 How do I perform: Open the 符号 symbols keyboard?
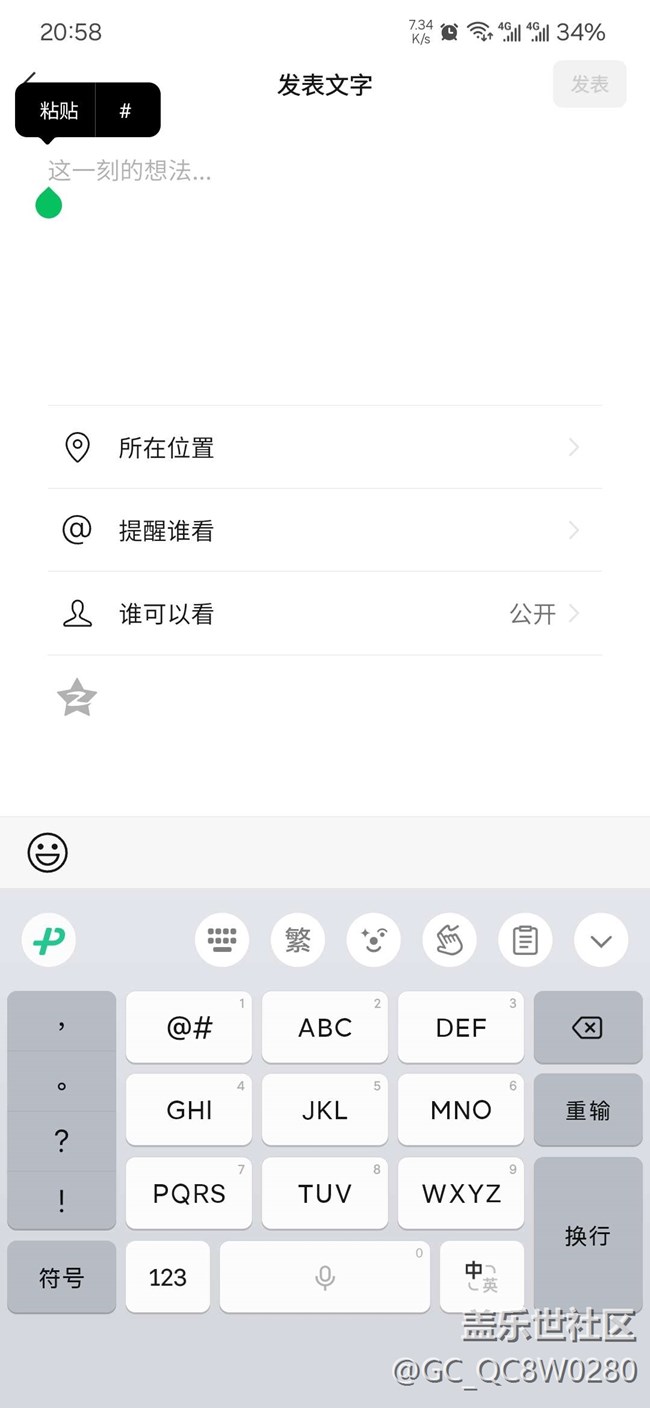[x=62, y=1277]
